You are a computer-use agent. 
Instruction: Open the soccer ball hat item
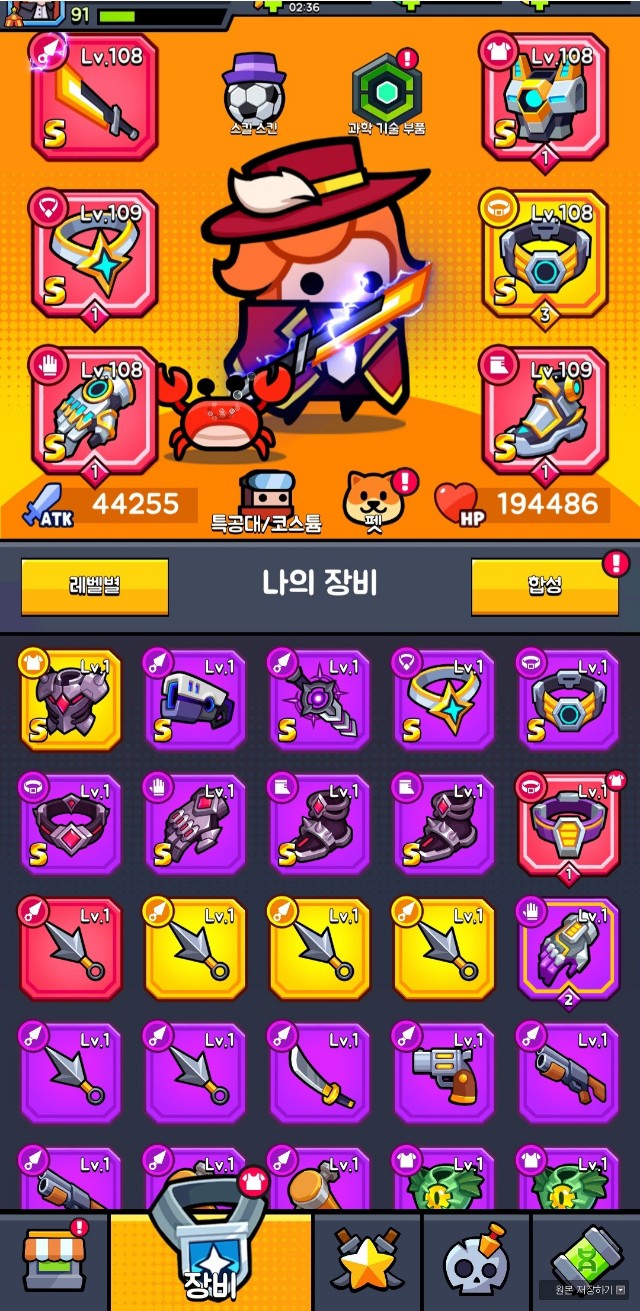(x=253, y=93)
